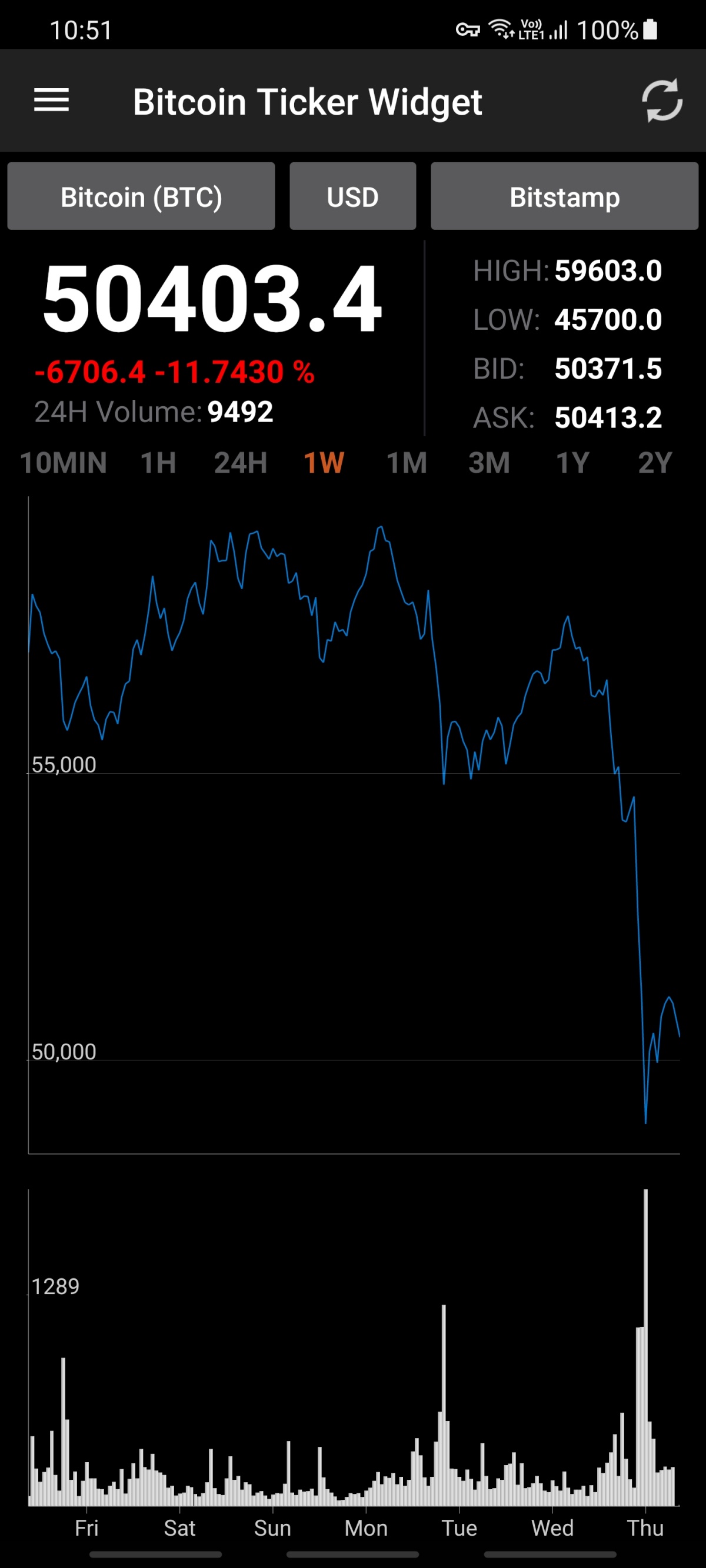
Task: Refresh the ticker data
Action: click(661, 100)
